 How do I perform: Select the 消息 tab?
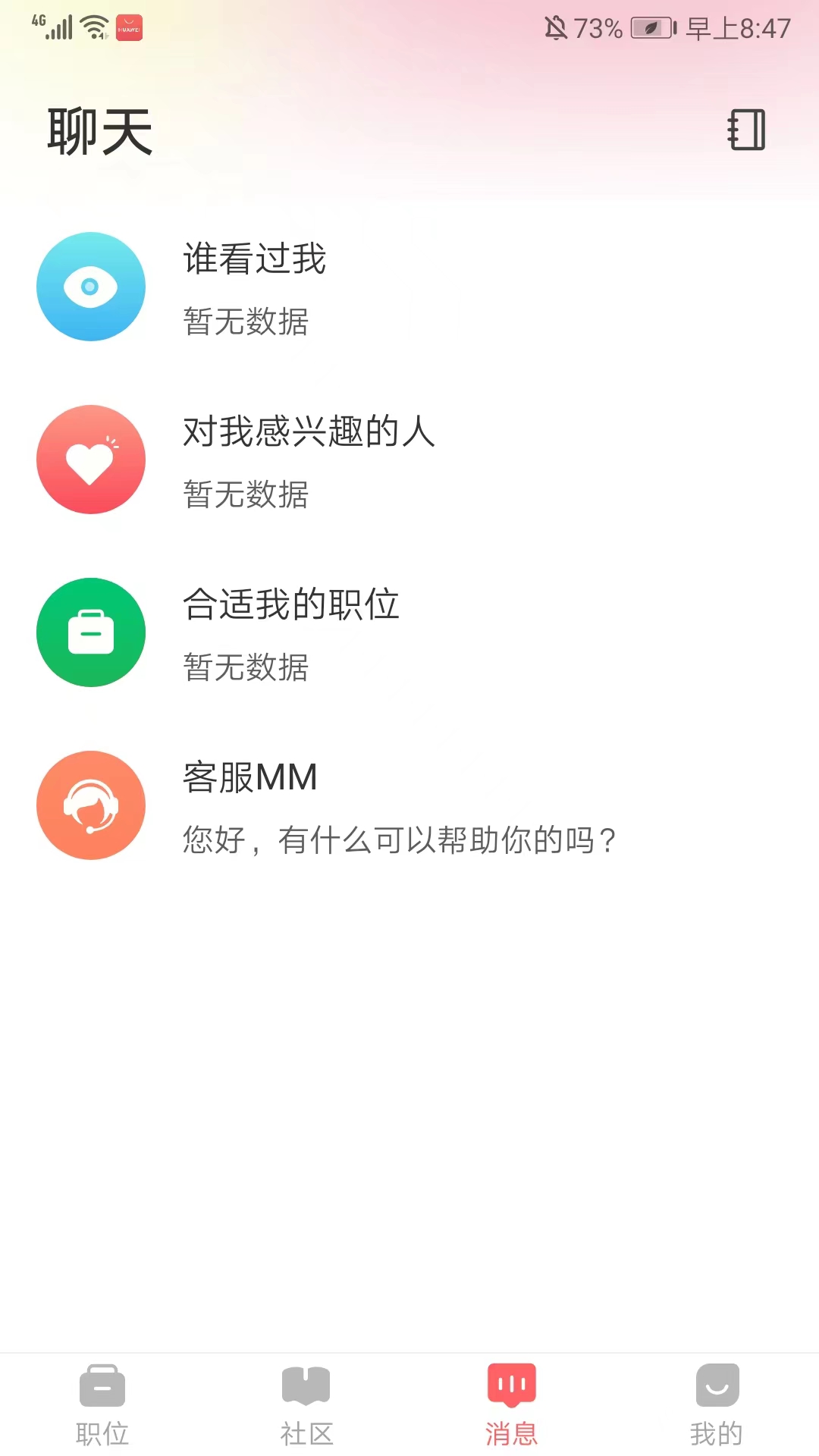(x=512, y=1404)
